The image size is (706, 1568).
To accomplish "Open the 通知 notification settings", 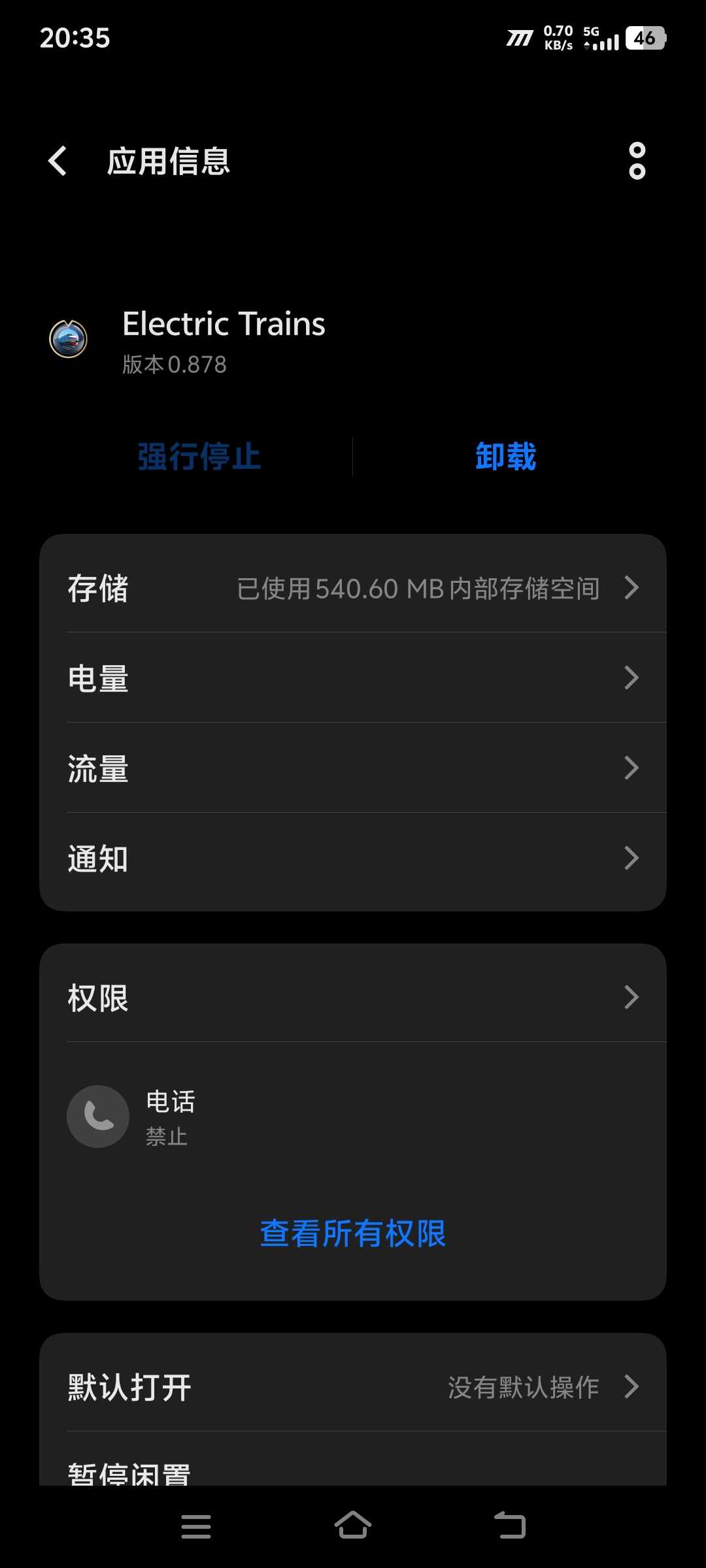I will point(353,858).
